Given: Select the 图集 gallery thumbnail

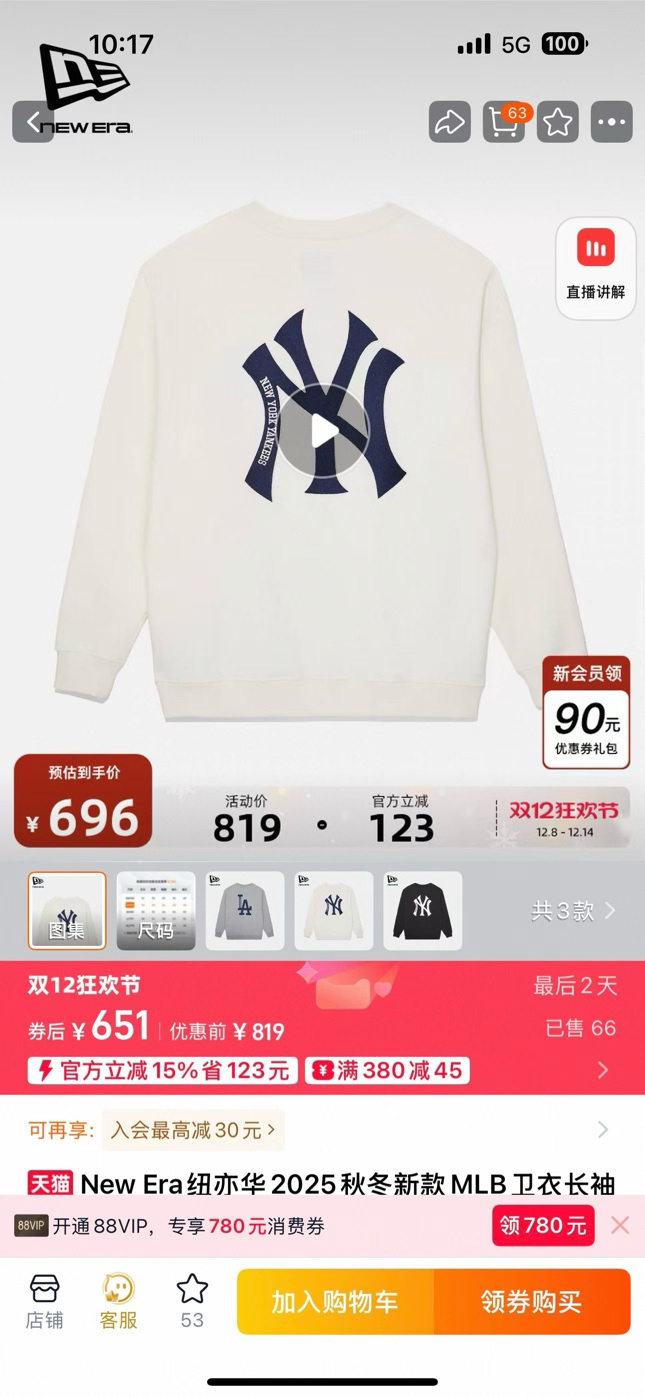Looking at the screenshot, I should tap(67, 910).
